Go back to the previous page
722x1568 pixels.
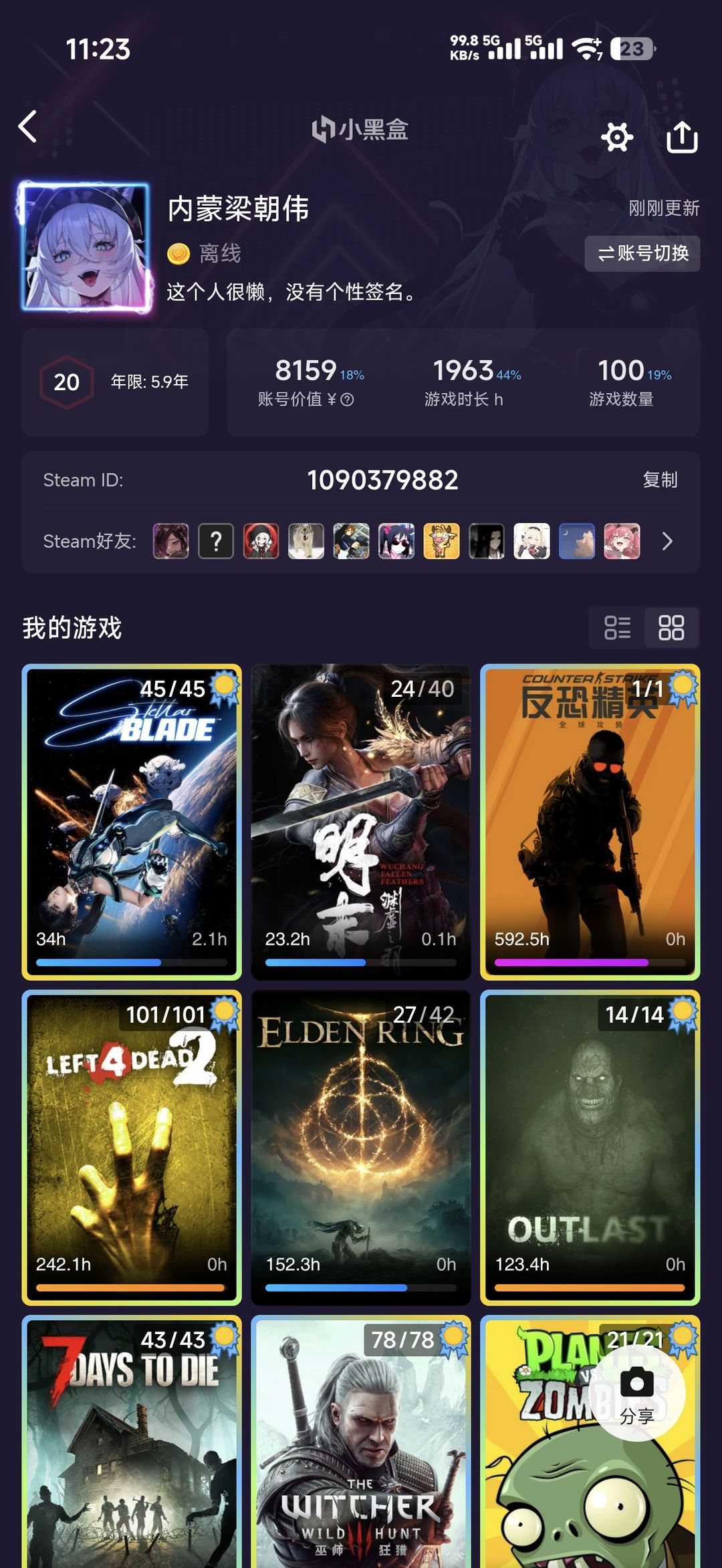tap(28, 127)
